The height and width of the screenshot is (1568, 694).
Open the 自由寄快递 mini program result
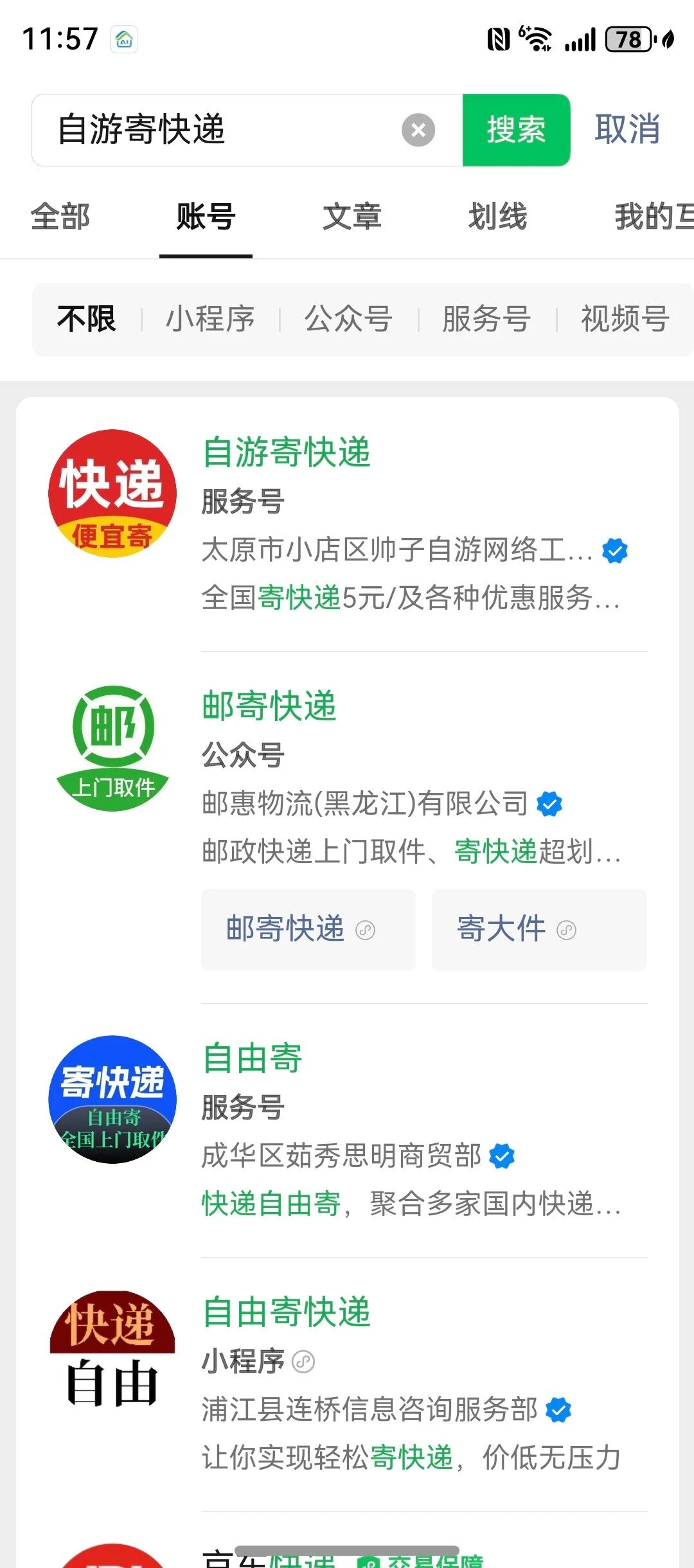[x=348, y=1384]
